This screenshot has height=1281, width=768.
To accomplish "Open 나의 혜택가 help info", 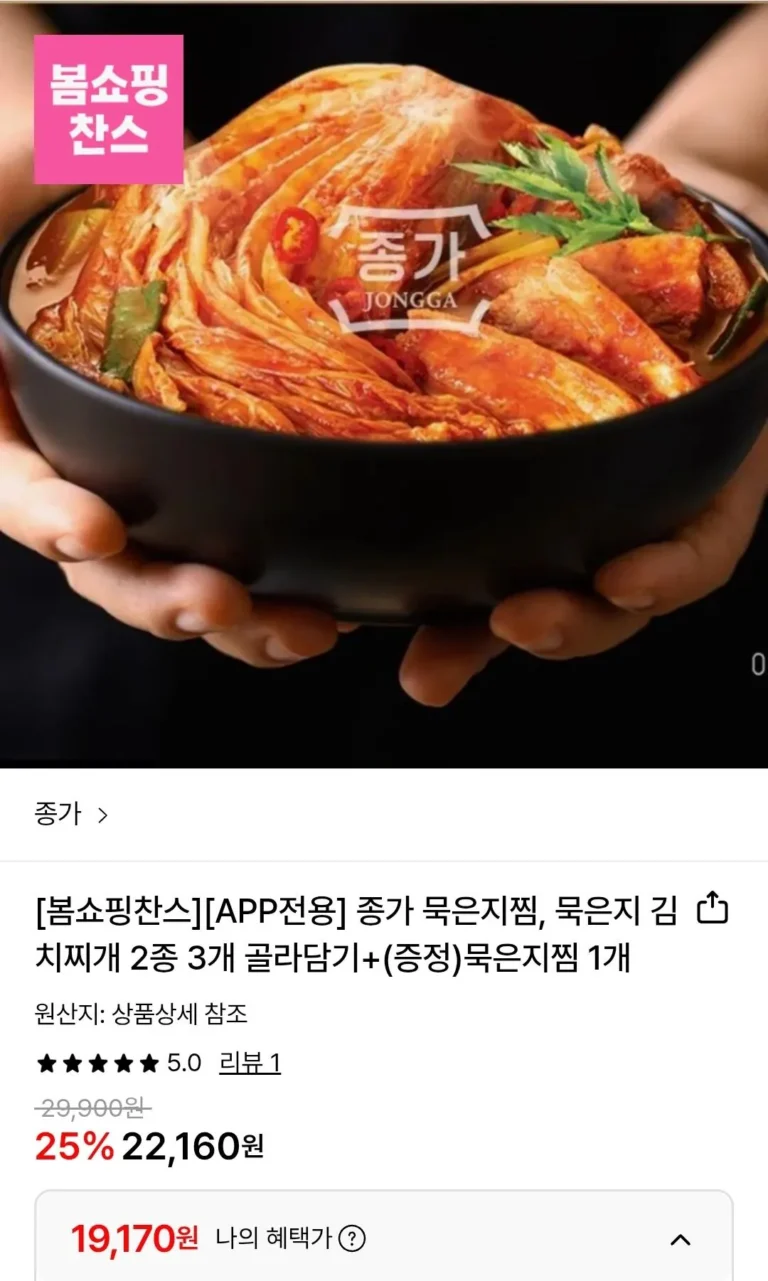I will 351,1240.
